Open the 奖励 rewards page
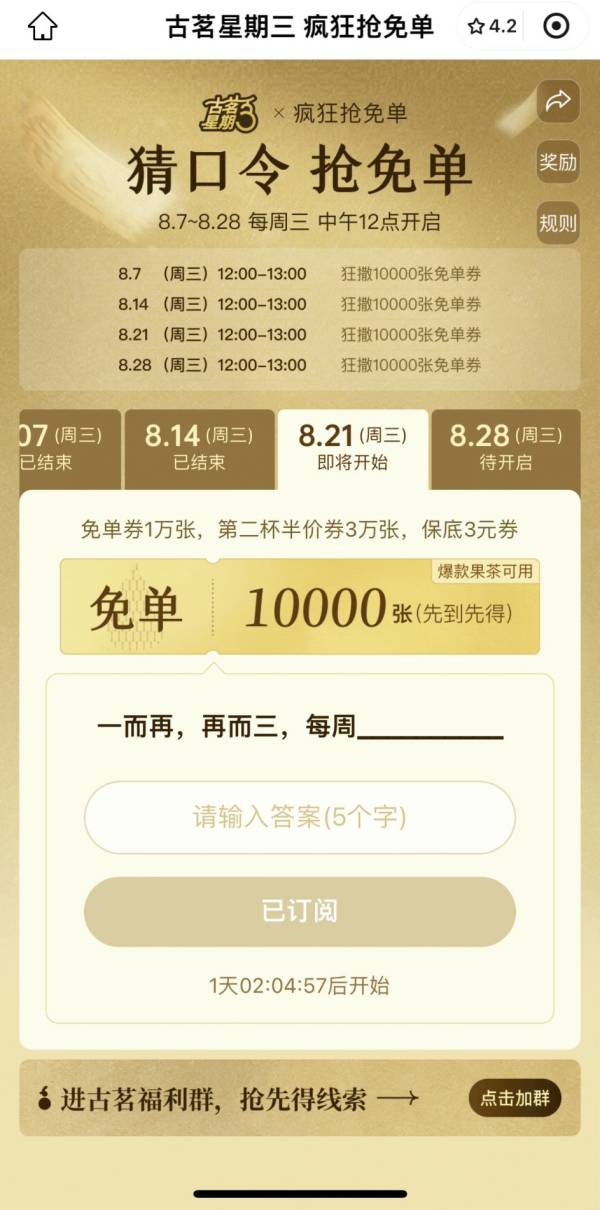Viewport: 600px width, 1210px height. click(558, 162)
